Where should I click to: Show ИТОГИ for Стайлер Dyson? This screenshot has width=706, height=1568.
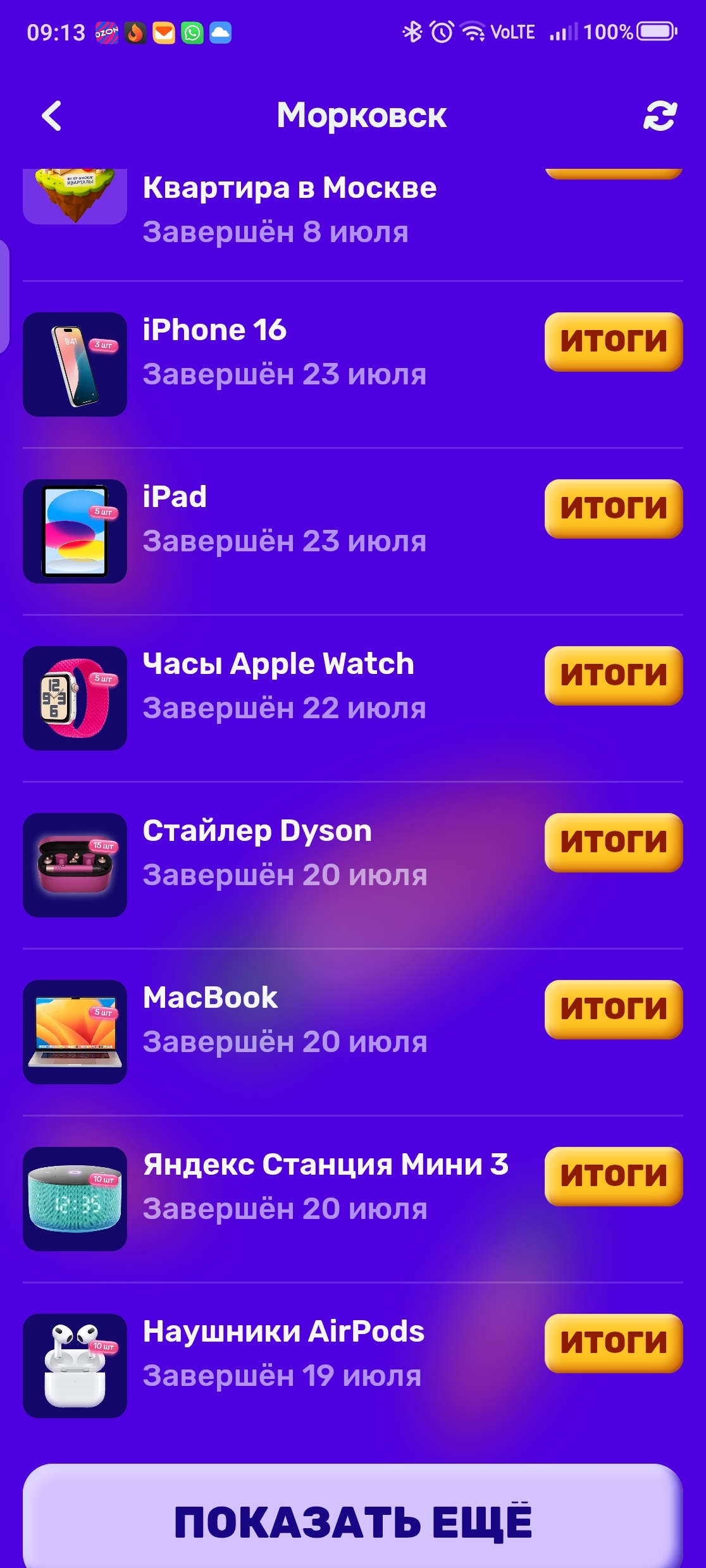point(614,842)
